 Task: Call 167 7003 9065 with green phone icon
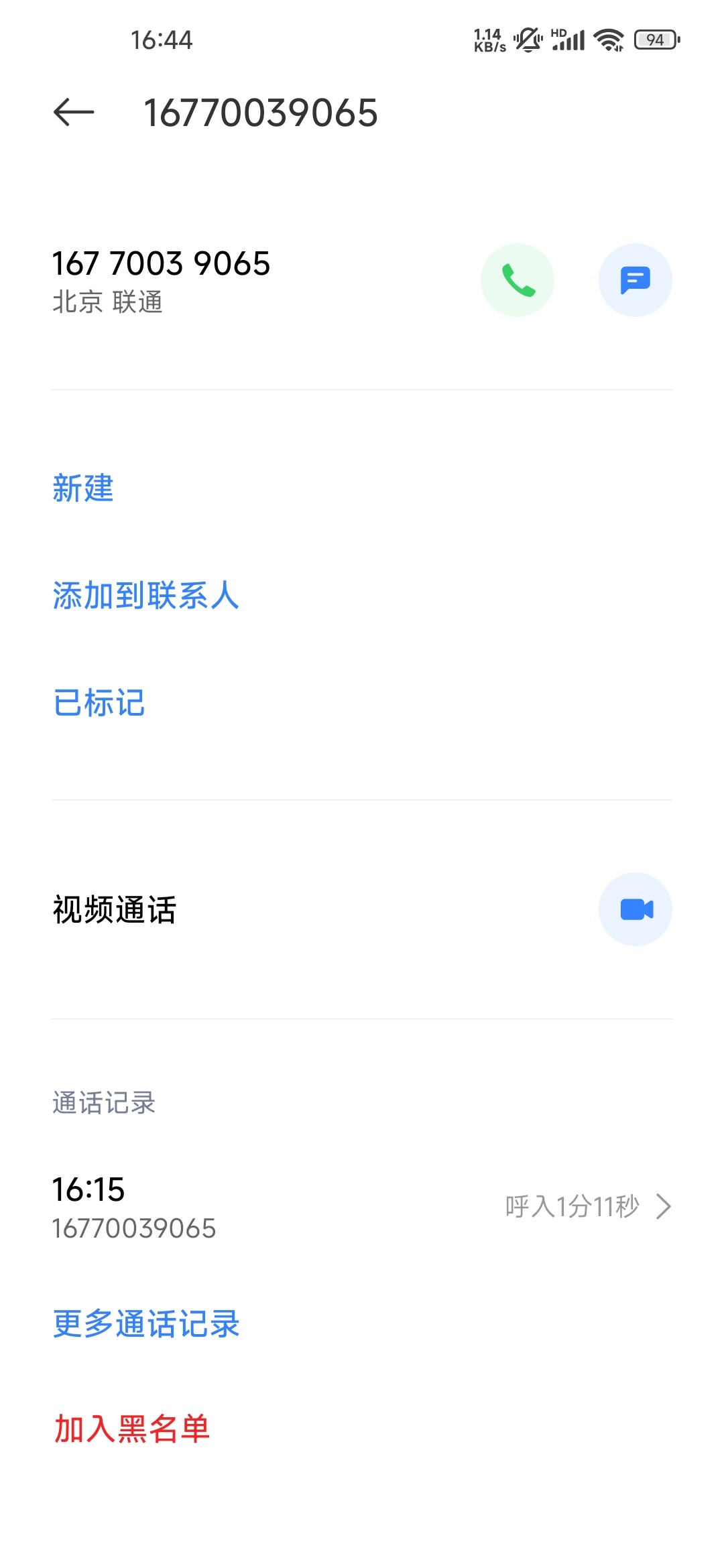pos(518,280)
